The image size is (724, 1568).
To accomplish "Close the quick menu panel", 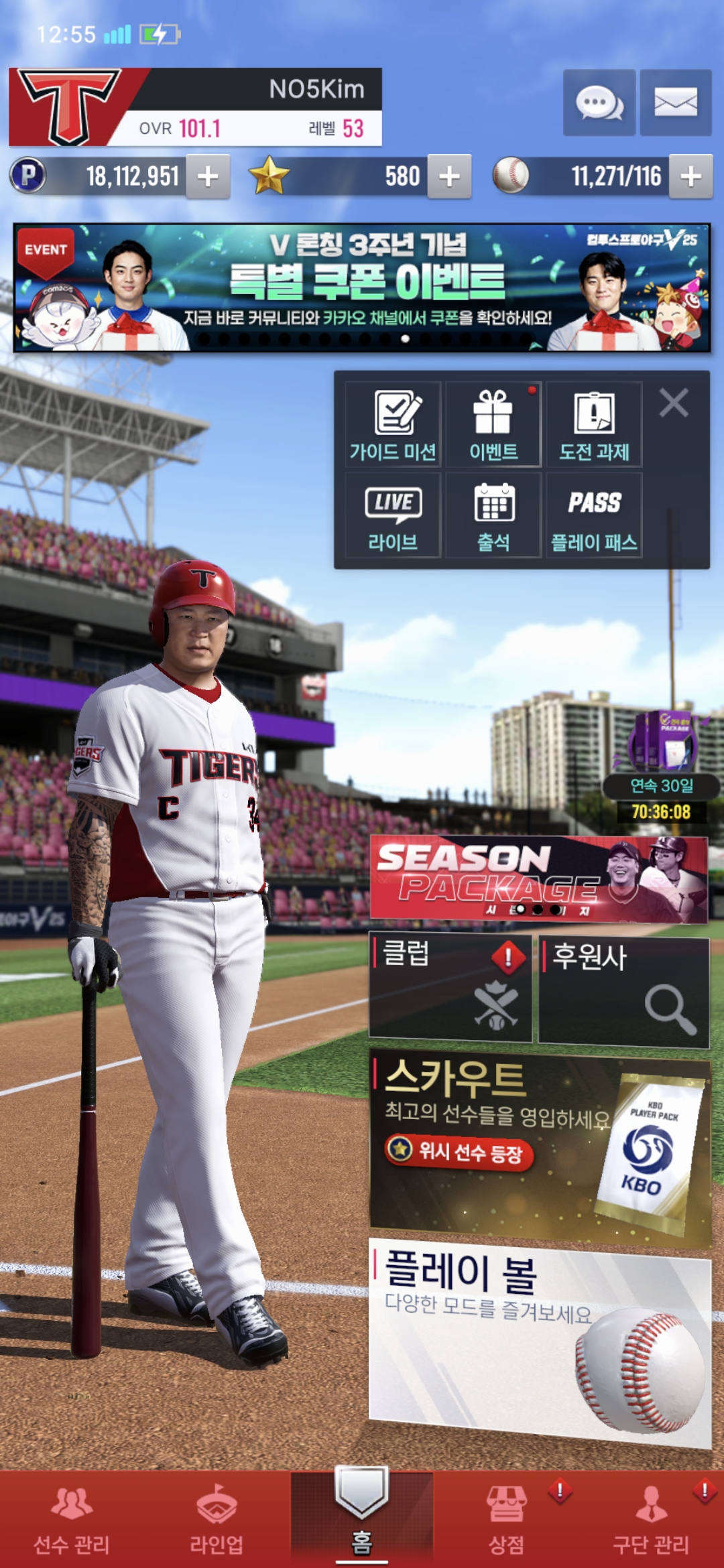I will coord(674,403).
